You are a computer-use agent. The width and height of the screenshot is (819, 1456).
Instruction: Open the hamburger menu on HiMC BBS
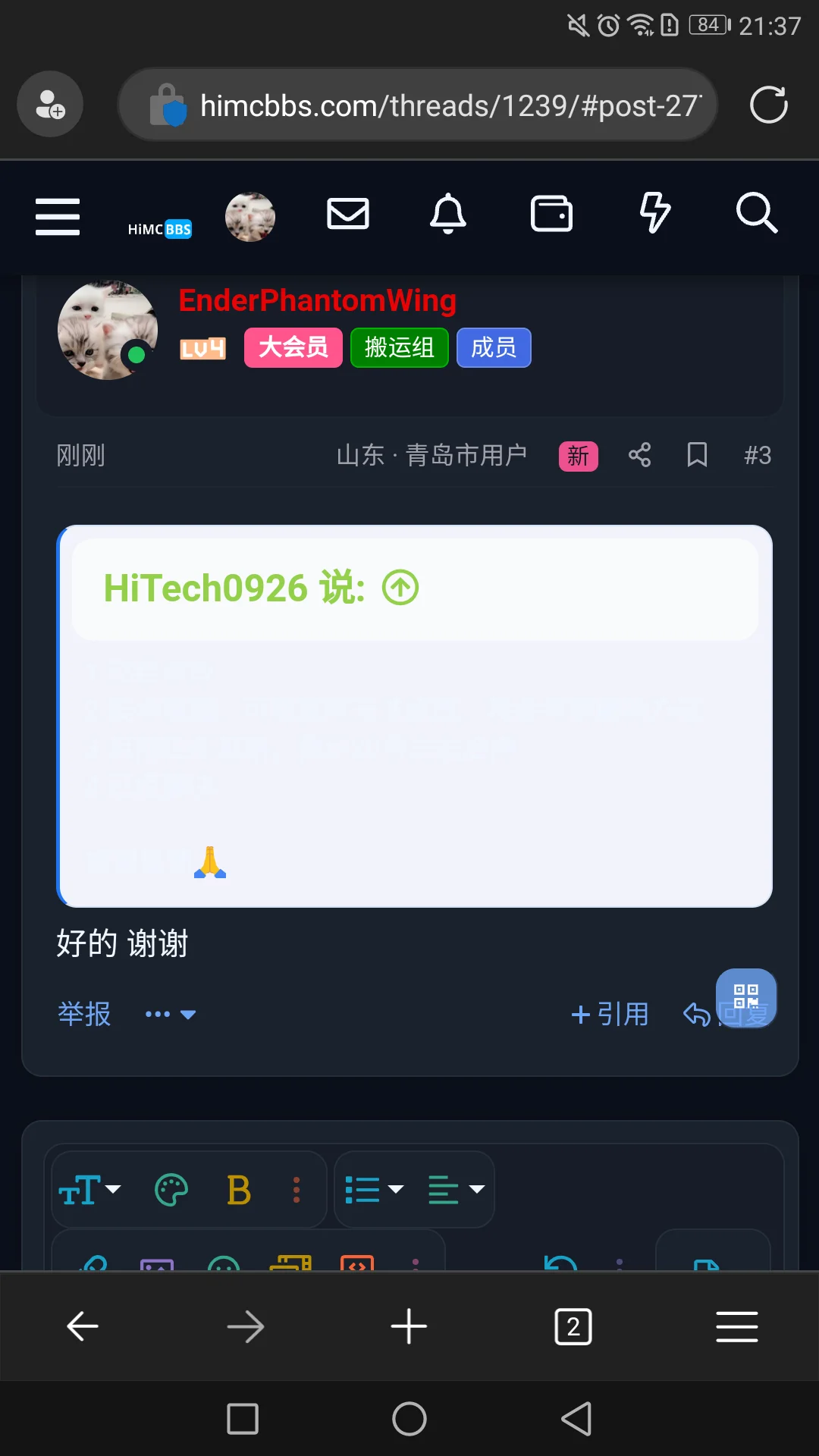click(x=58, y=217)
